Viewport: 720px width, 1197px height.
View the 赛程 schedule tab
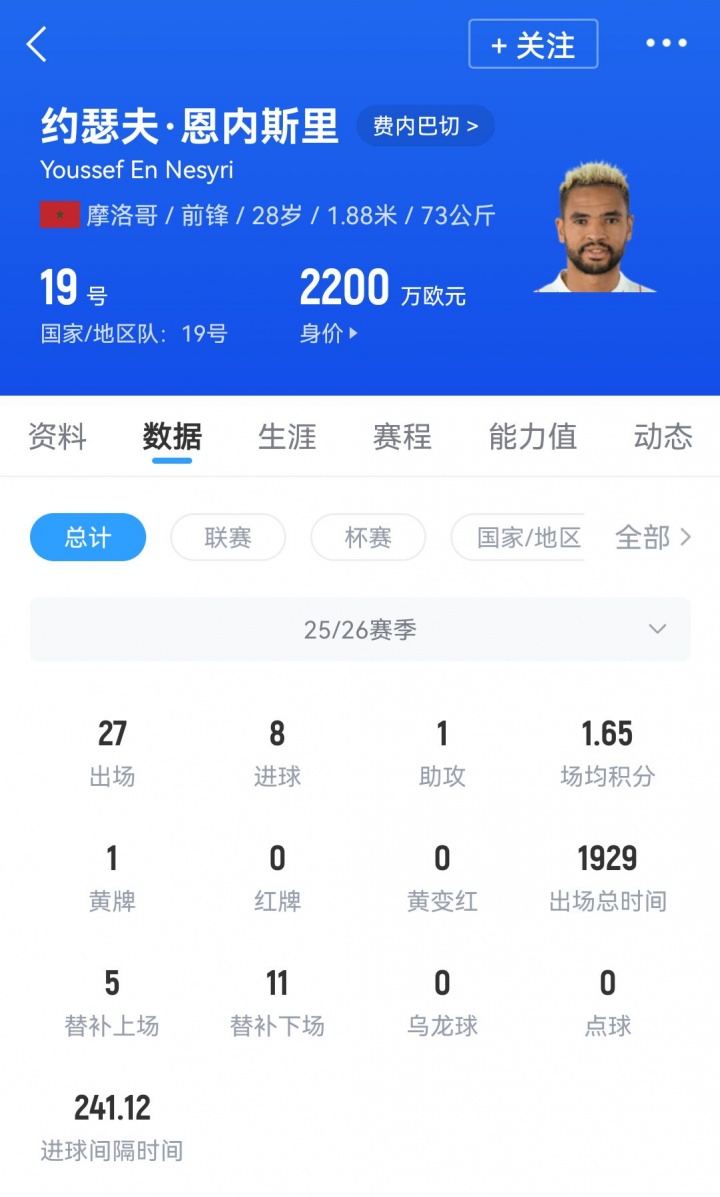[x=402, y=437]
